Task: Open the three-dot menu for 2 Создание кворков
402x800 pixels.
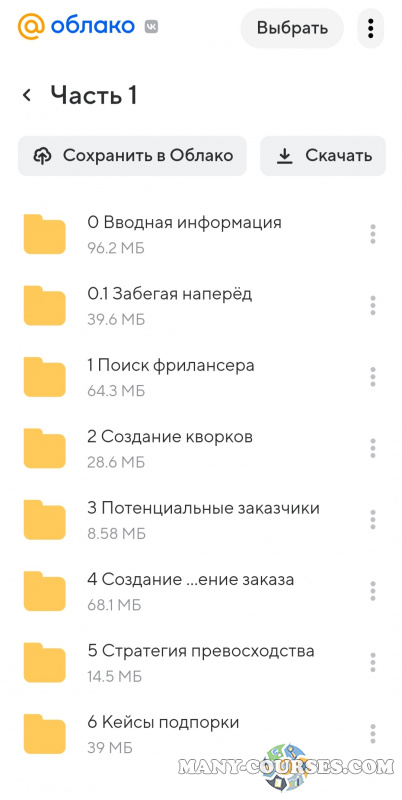Action: (373, 448)
